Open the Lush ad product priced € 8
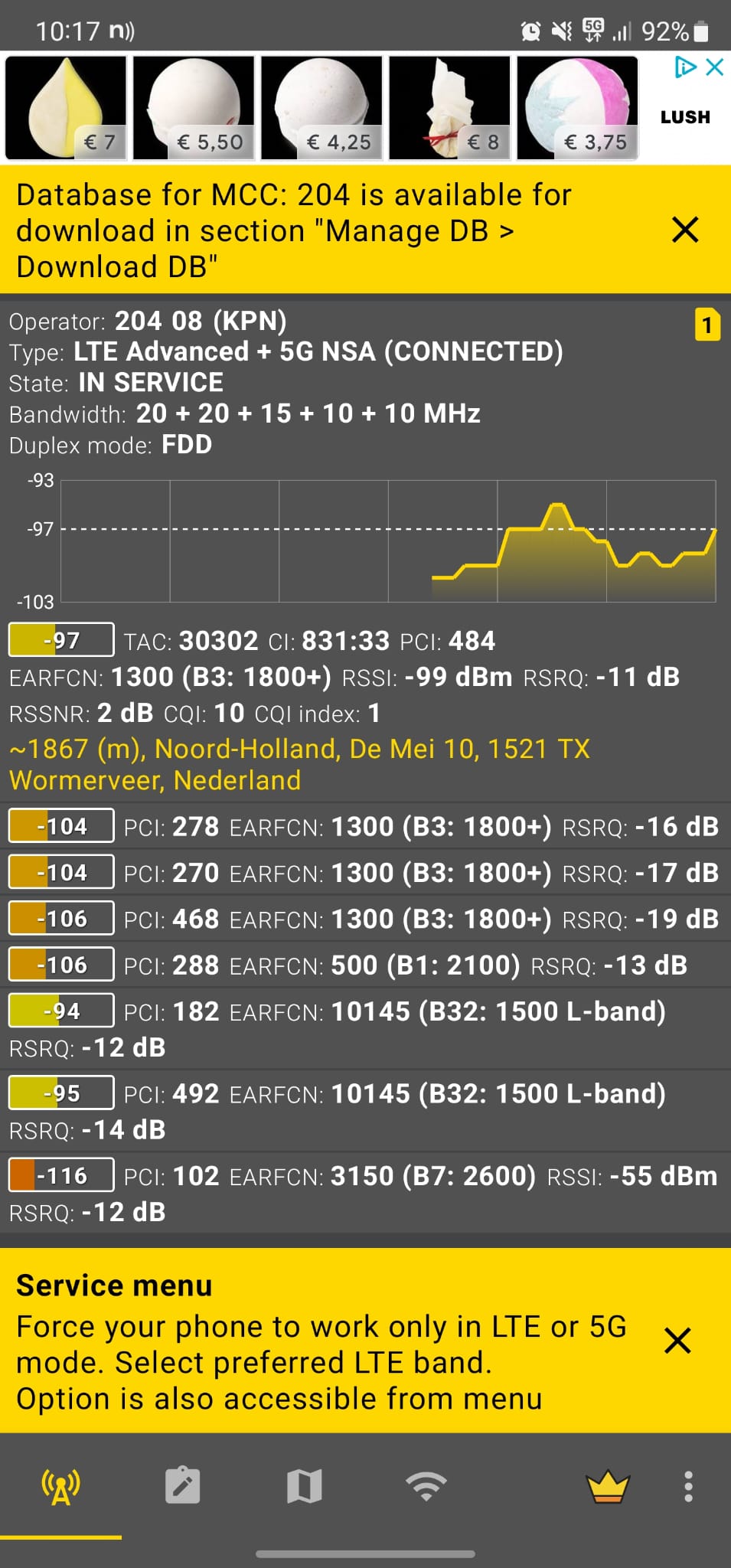731x1568 pixels. (x=449, y=107)
